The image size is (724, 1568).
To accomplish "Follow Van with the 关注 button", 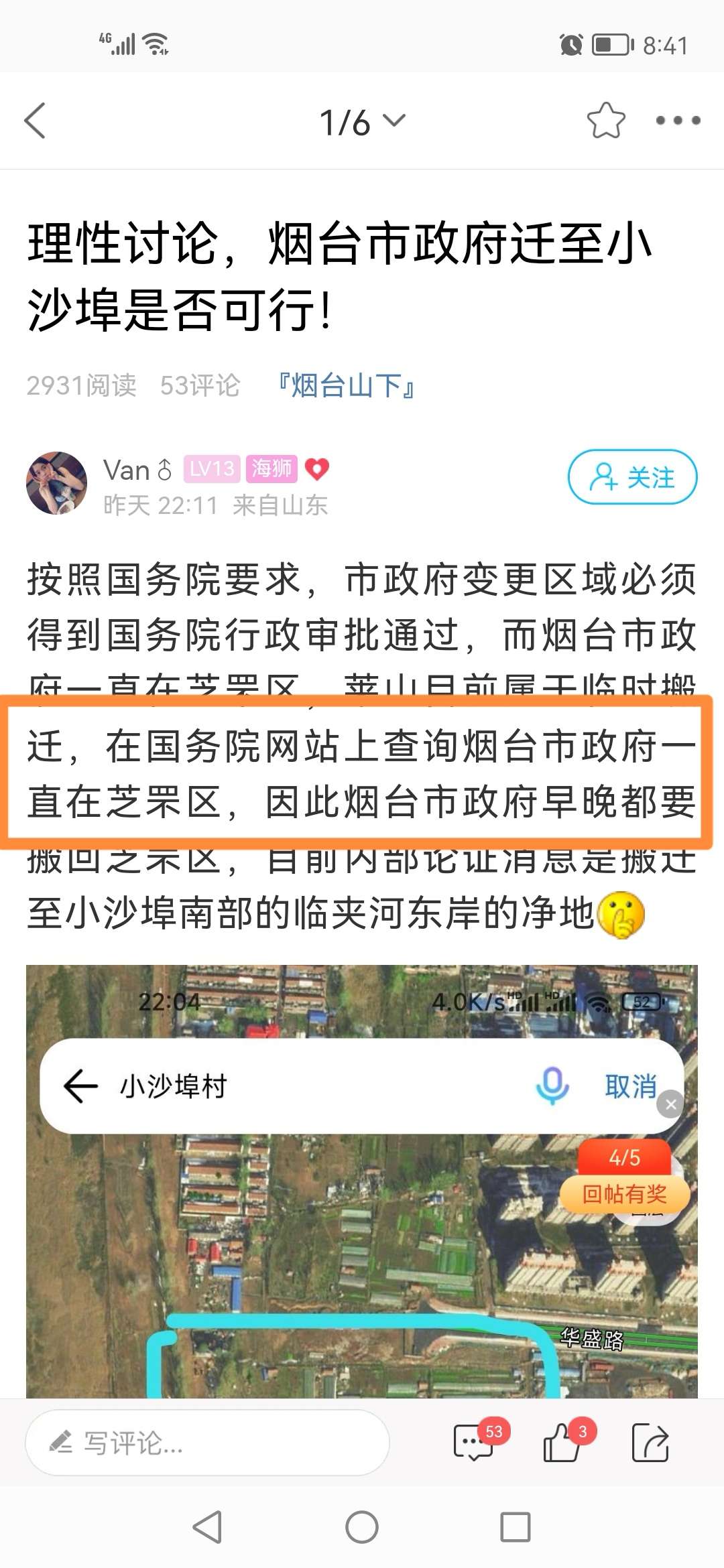I will 632,477.
